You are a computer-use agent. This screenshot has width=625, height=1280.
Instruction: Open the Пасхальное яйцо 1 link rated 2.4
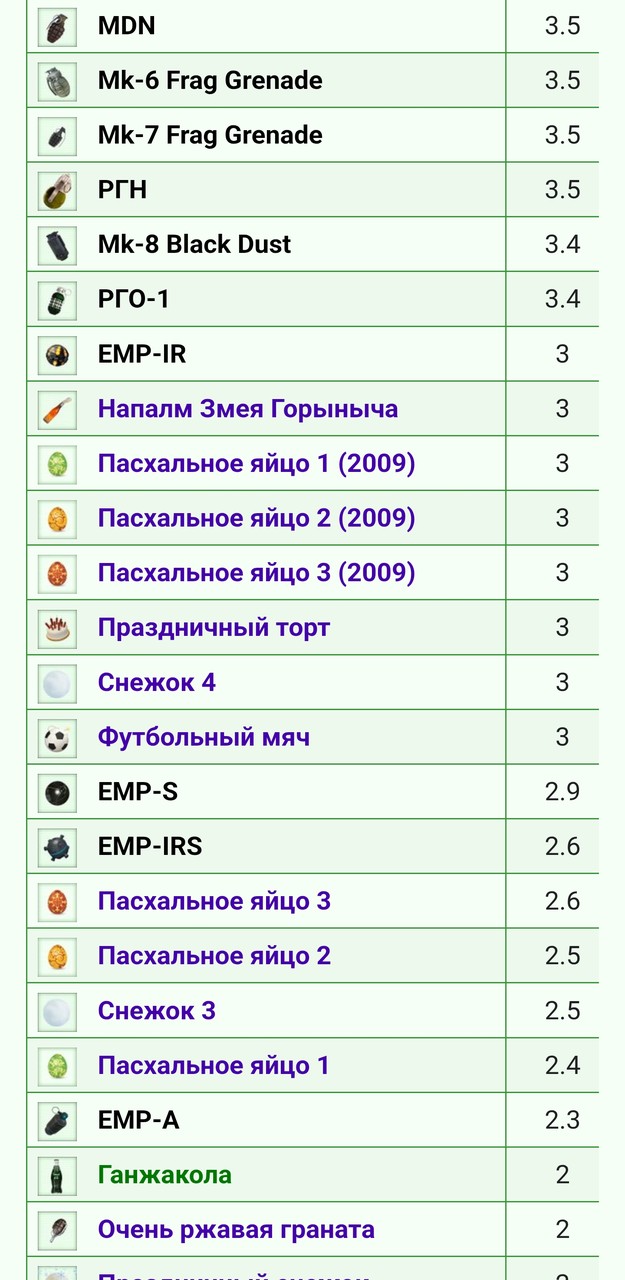[x=213, y=1065]
